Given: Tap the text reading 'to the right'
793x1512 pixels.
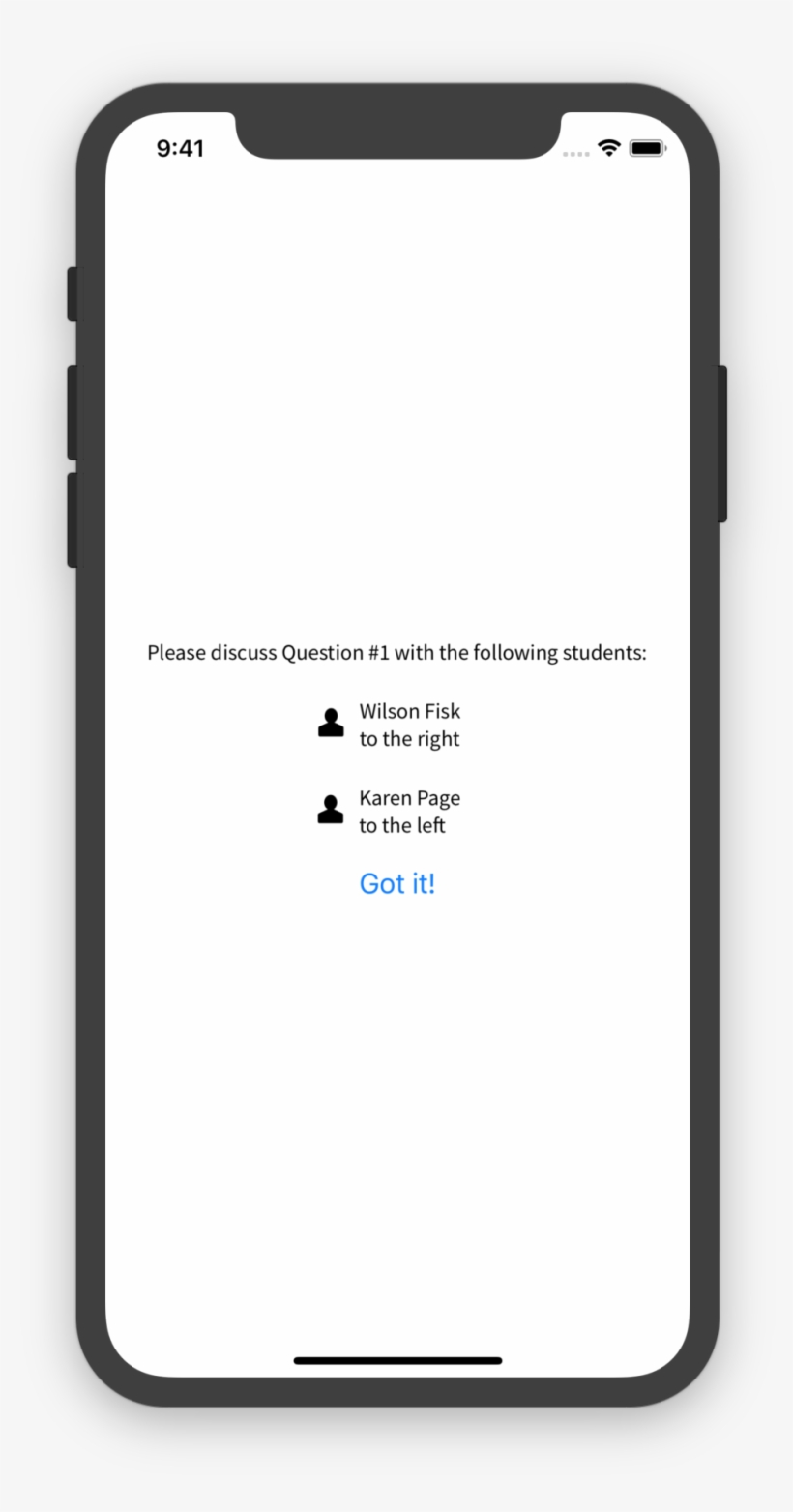Looking at the screenshot, I should pos(409,738).
